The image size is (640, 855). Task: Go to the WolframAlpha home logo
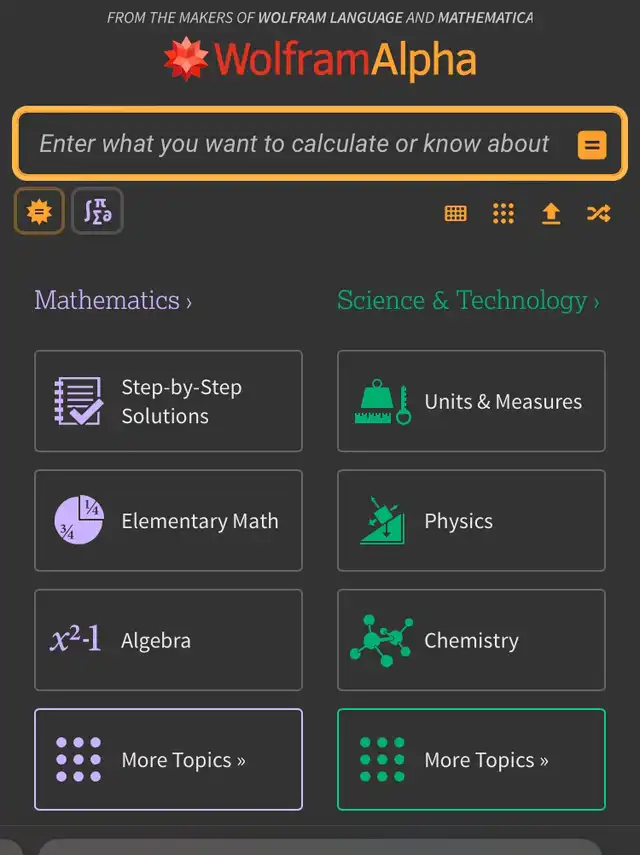coord(320,60)
